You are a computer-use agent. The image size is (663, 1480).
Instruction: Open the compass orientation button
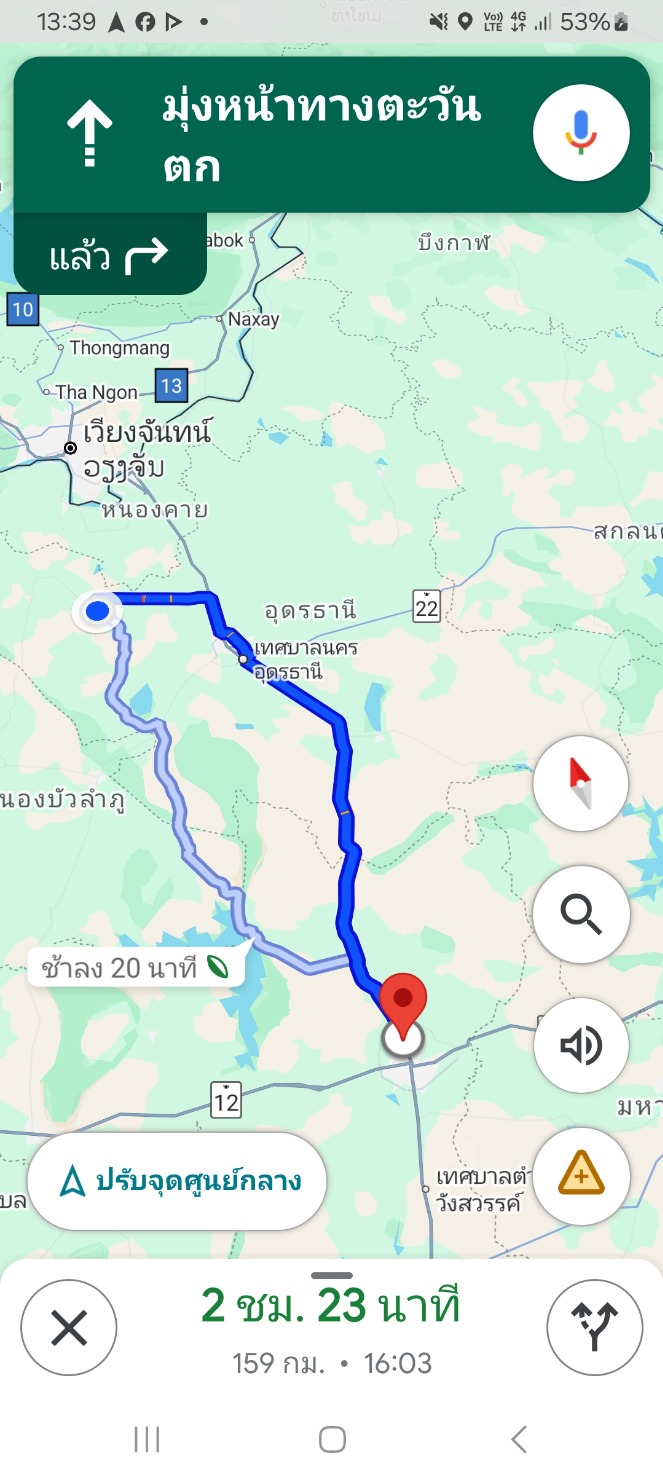click(x=581, y=784)
